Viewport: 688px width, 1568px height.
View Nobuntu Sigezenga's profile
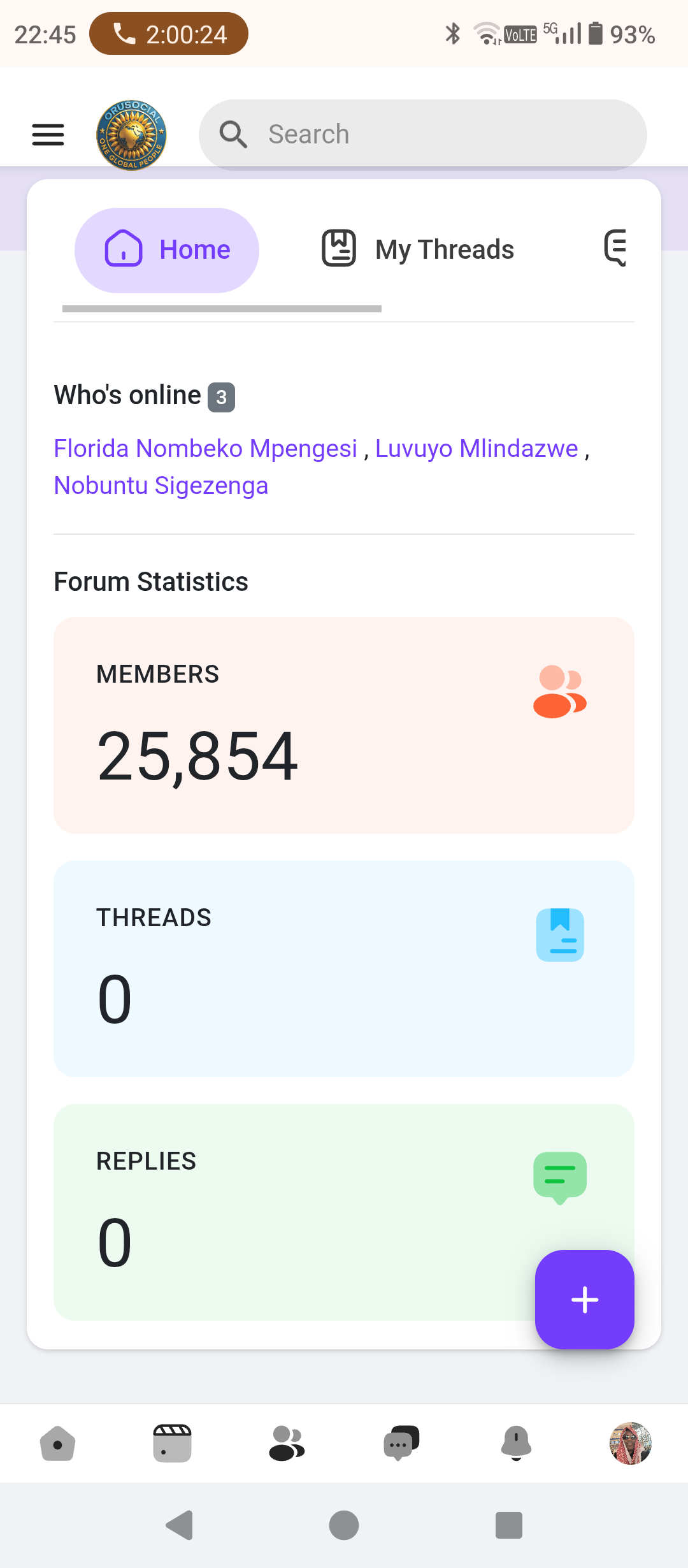[161, 486]
